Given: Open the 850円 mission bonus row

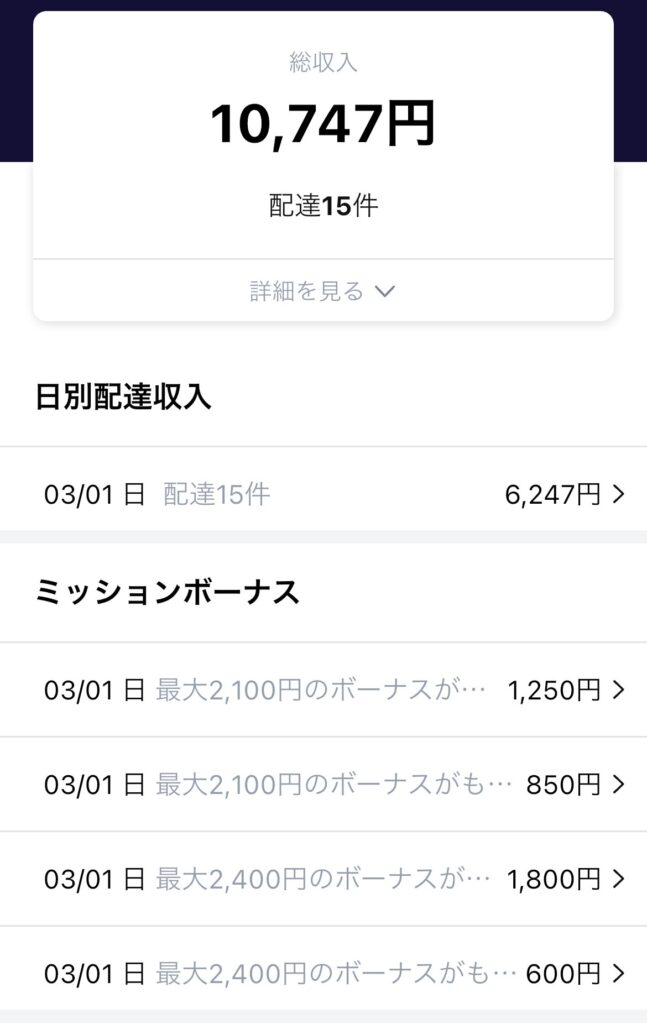Looking at the screenshot, I should coord(323,784).
